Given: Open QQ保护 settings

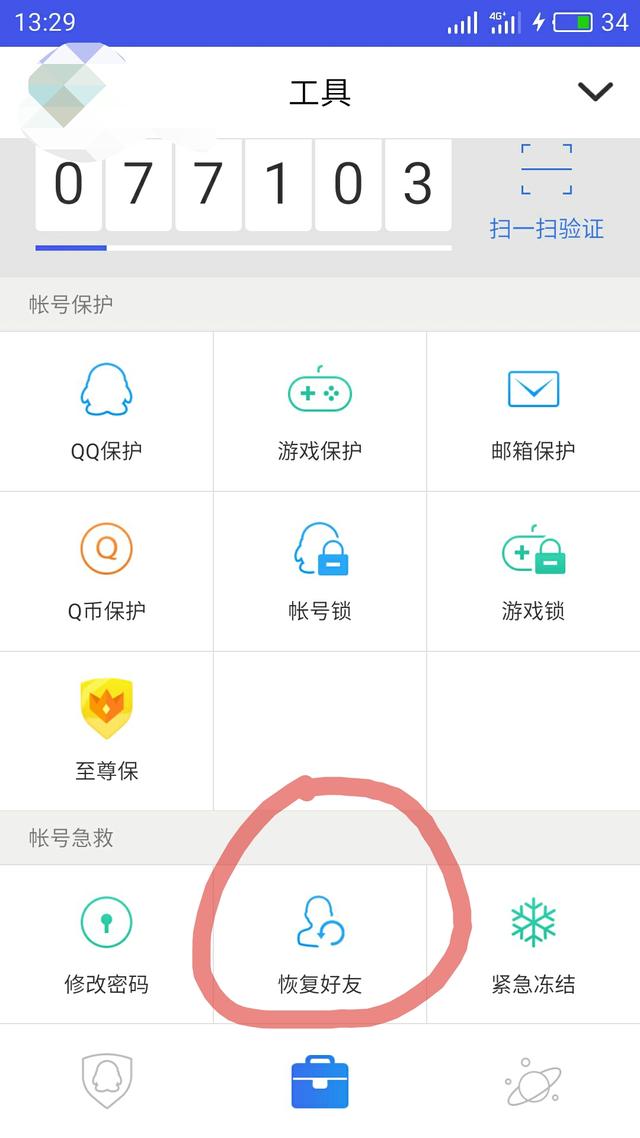Looking at the screenshot, I should pos(106,411).
